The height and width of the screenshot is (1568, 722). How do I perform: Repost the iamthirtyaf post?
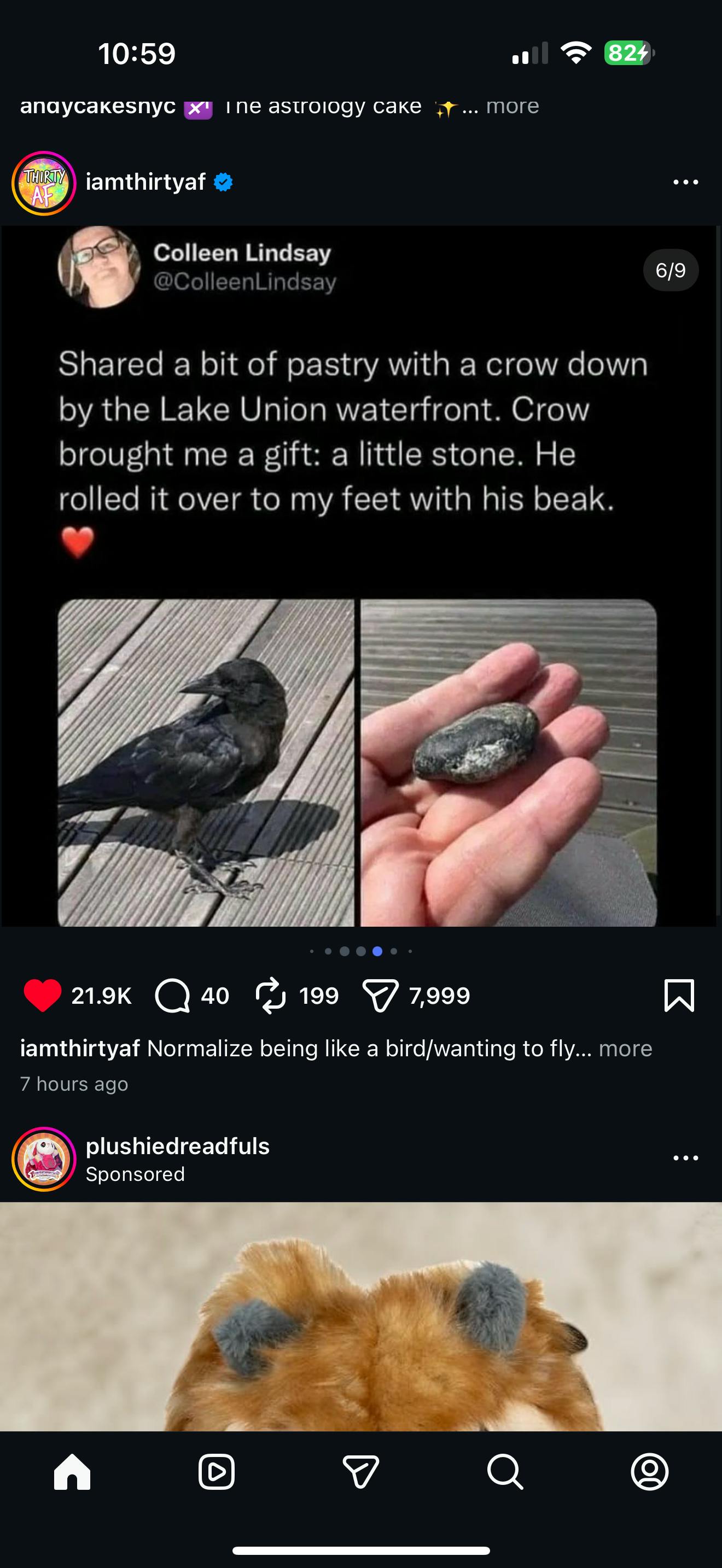click(x=270, y=996)
